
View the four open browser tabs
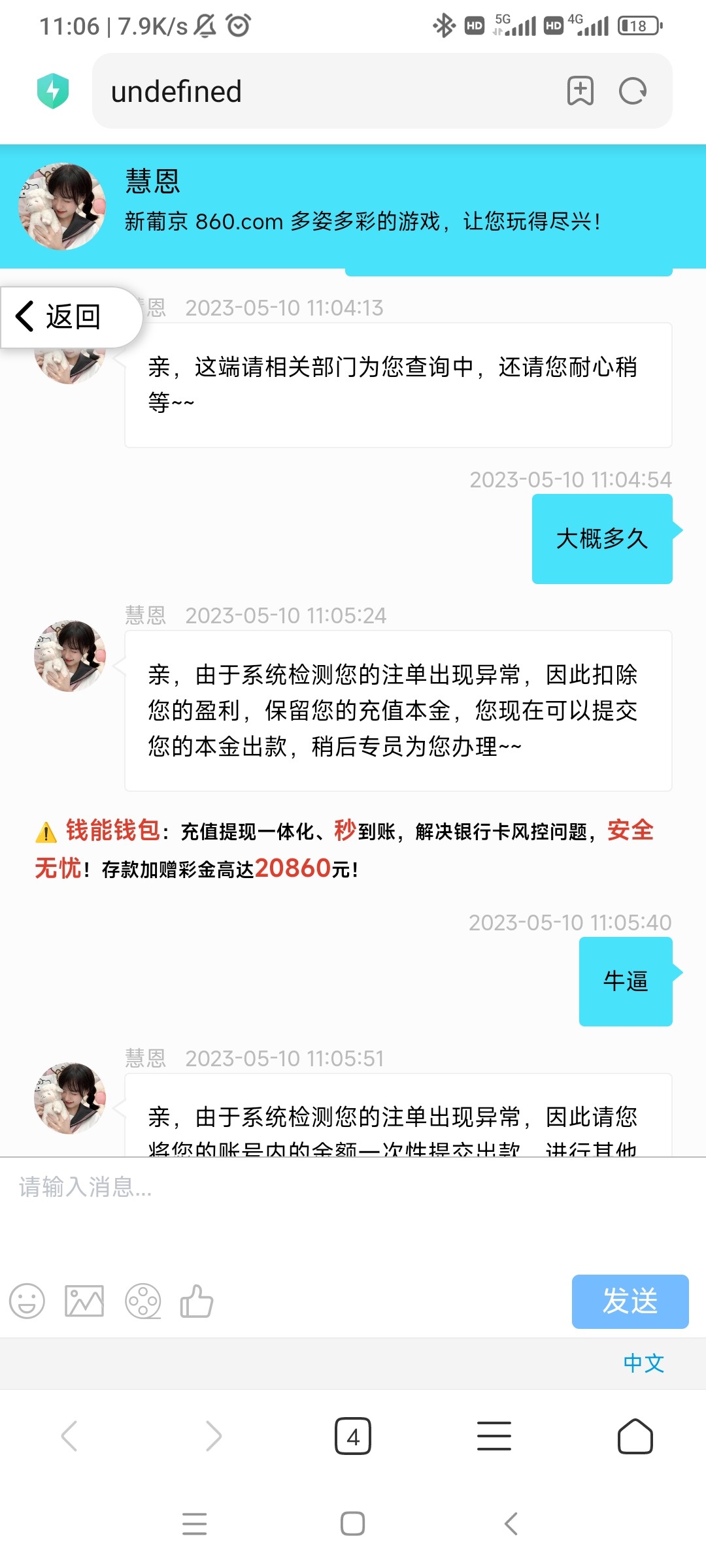coord(353,1436)
